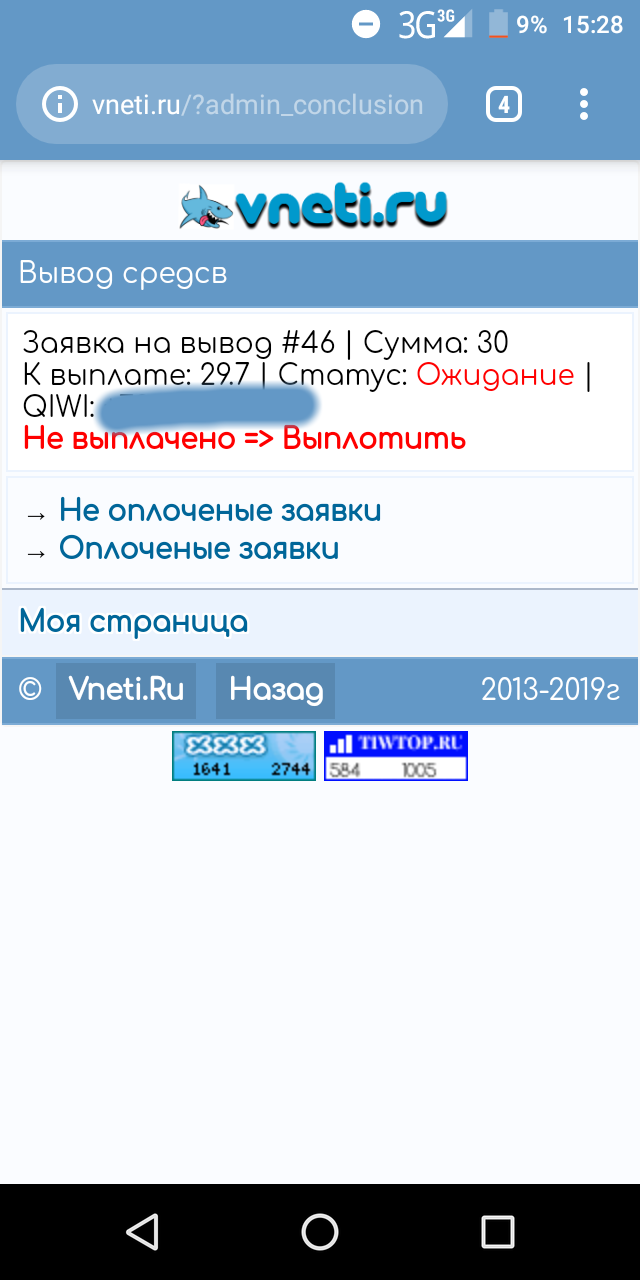The height and width of the screenshot is (1280, 640).
Task: Open the recent apps button
Action: pos(497,1231)
